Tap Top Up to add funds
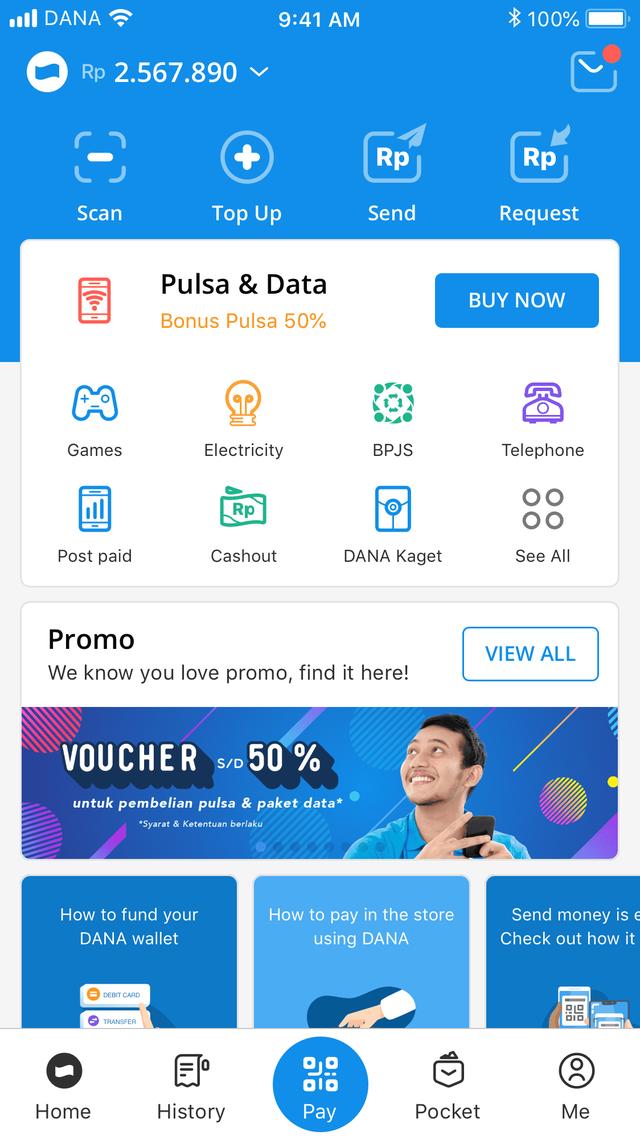Image resolution: width=640 pixels, height=1139 pixels. (246, 176)
